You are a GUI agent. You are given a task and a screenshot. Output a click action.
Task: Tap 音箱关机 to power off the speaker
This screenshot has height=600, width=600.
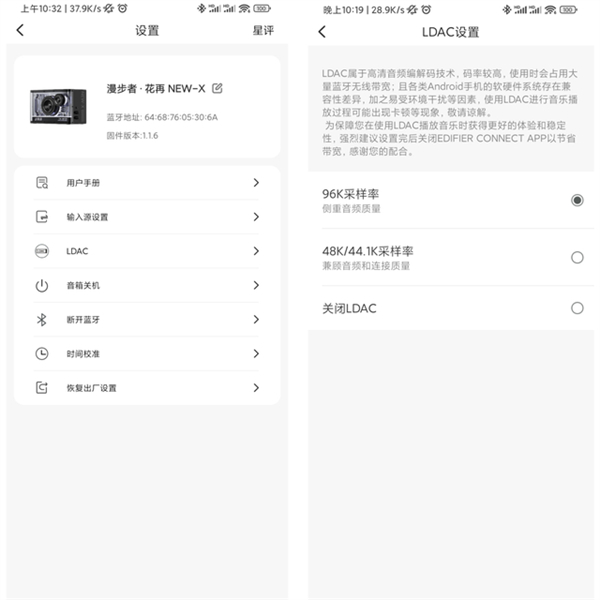(147, 285)
